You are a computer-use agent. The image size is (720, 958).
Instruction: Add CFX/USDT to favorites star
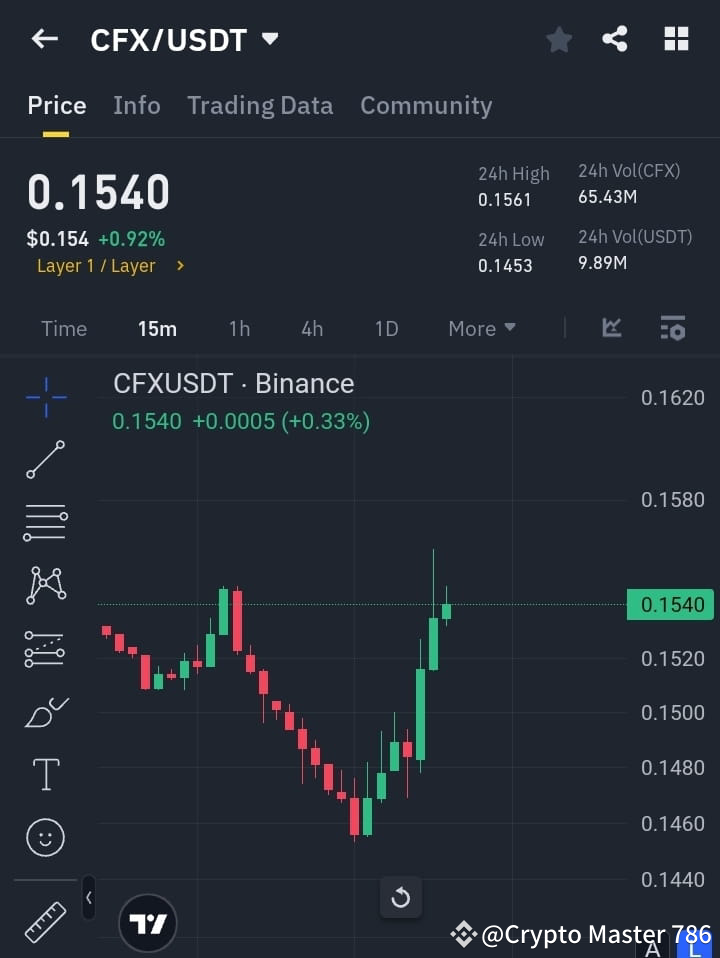[x=558, y=39]
